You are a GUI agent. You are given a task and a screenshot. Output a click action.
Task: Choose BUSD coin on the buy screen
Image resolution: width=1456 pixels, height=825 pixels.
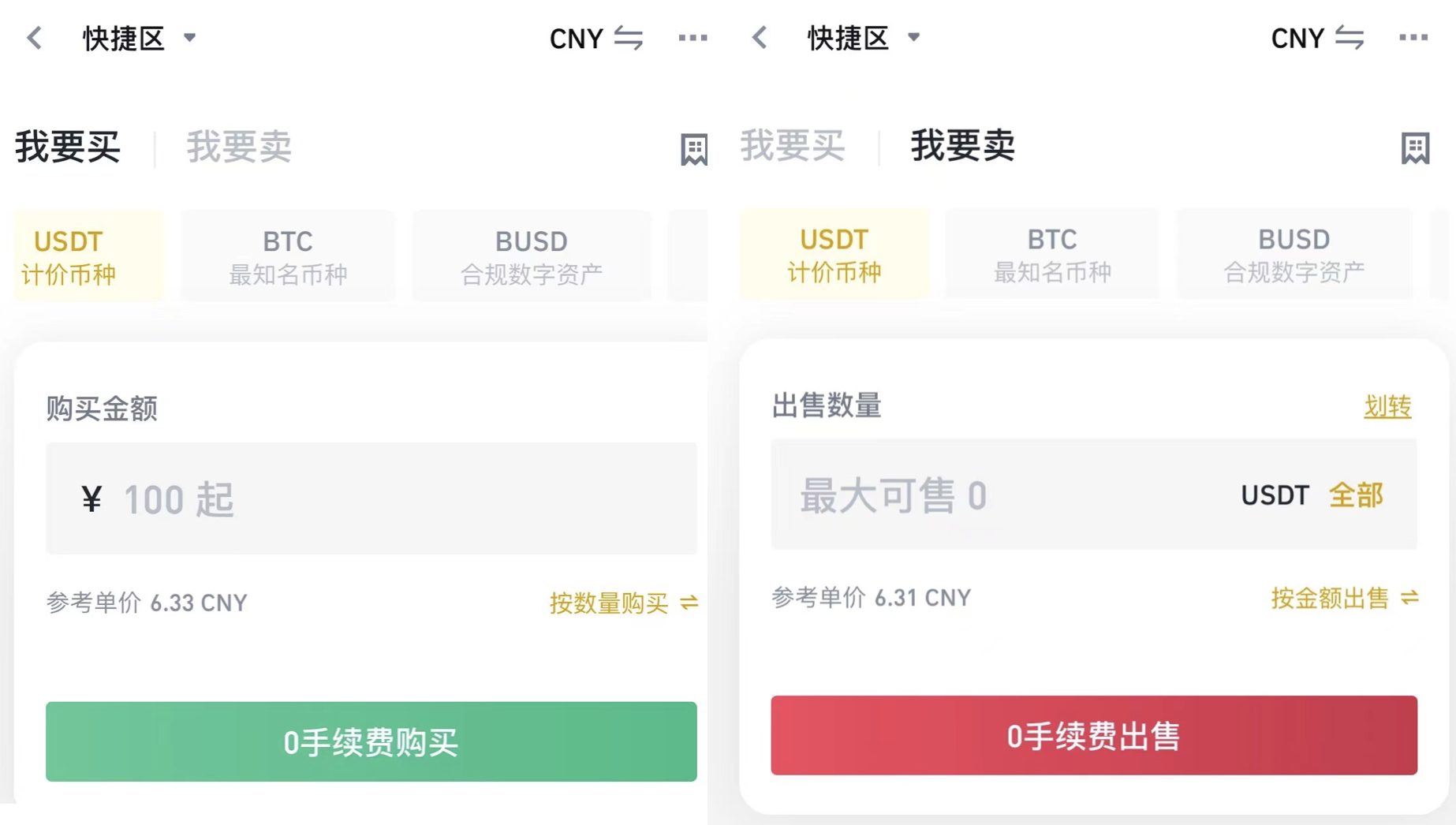[531, 256]
